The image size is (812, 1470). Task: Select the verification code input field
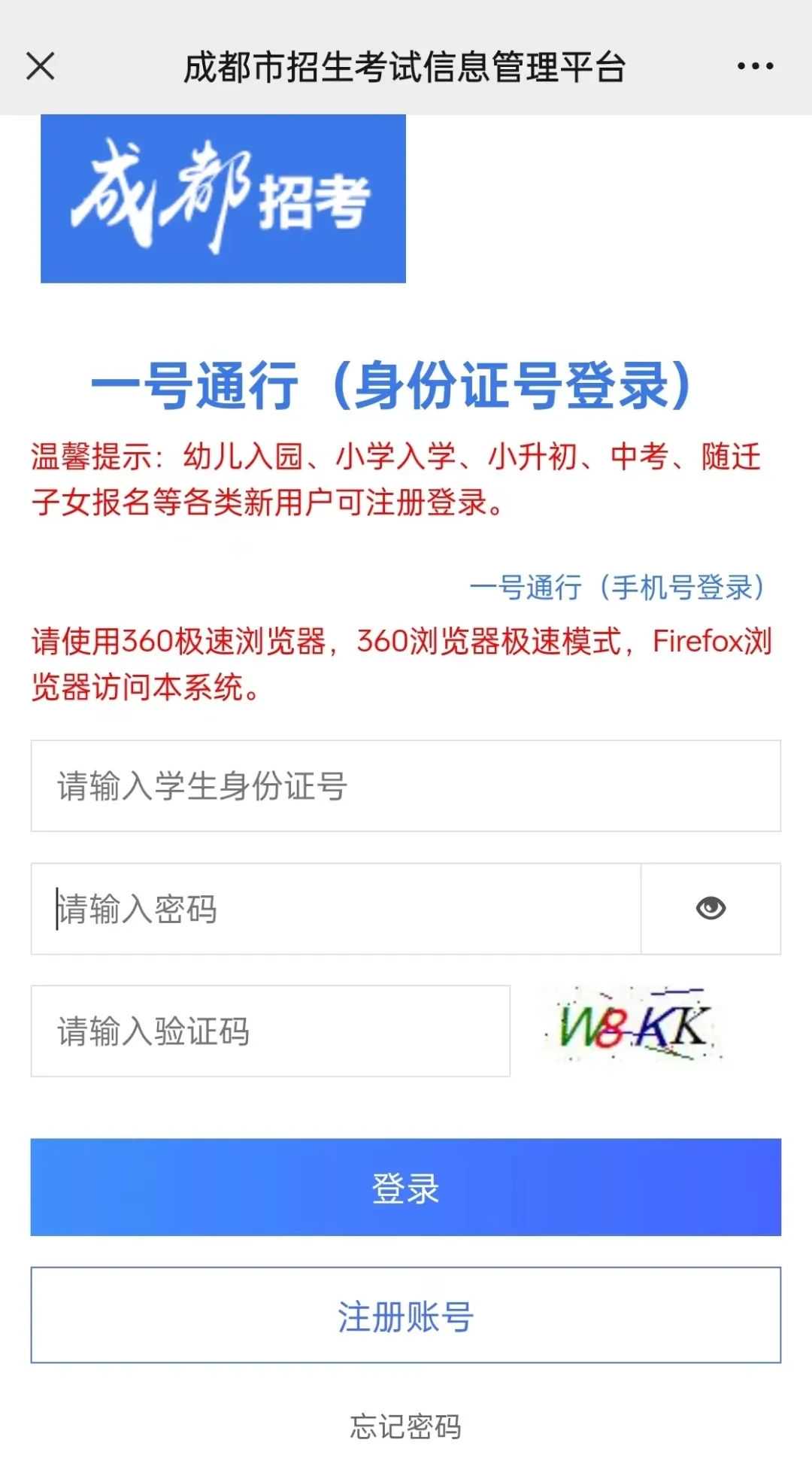pos(270,1031)
